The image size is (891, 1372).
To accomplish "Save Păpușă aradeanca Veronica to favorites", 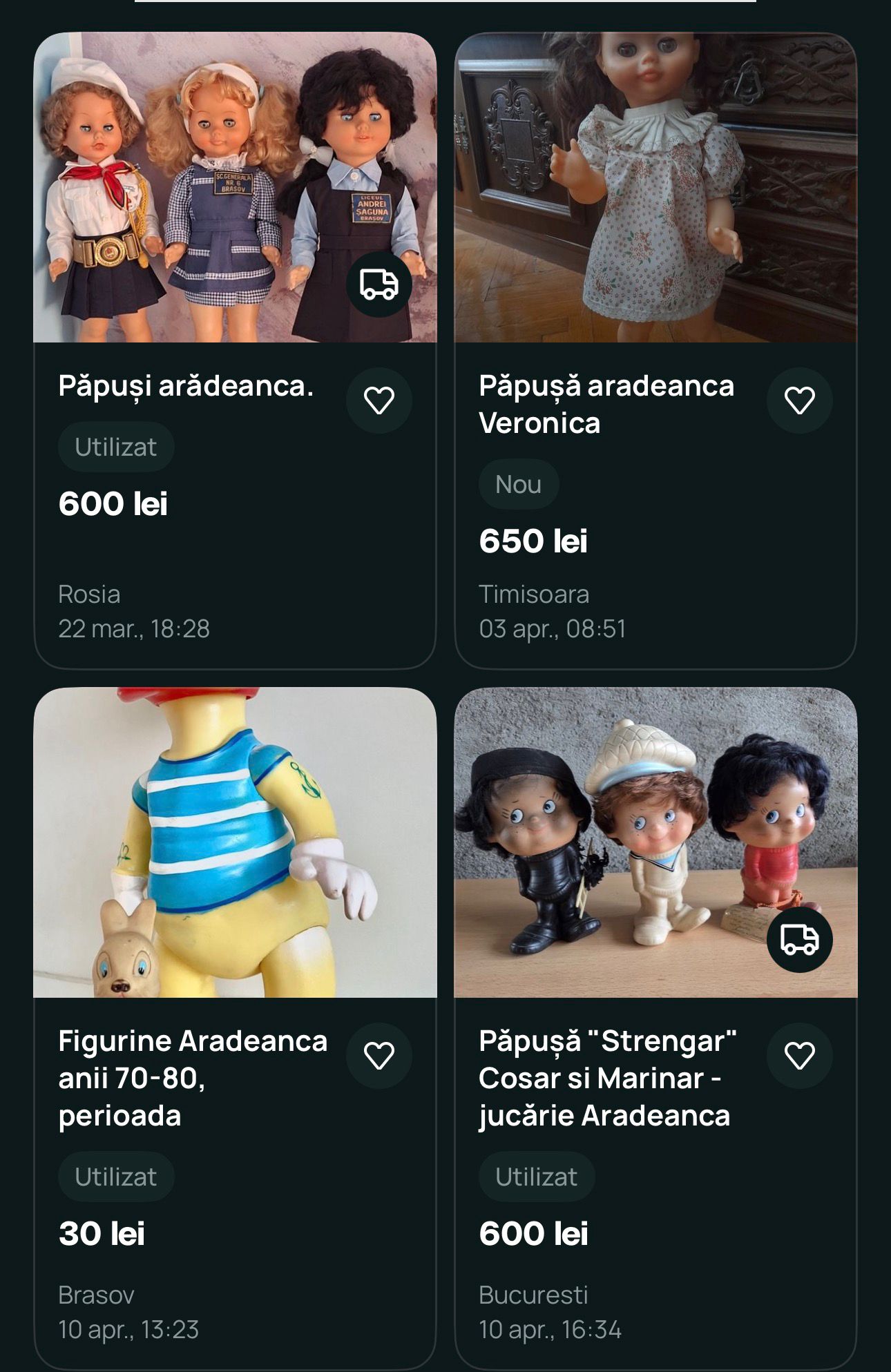I will coord(799,400).
